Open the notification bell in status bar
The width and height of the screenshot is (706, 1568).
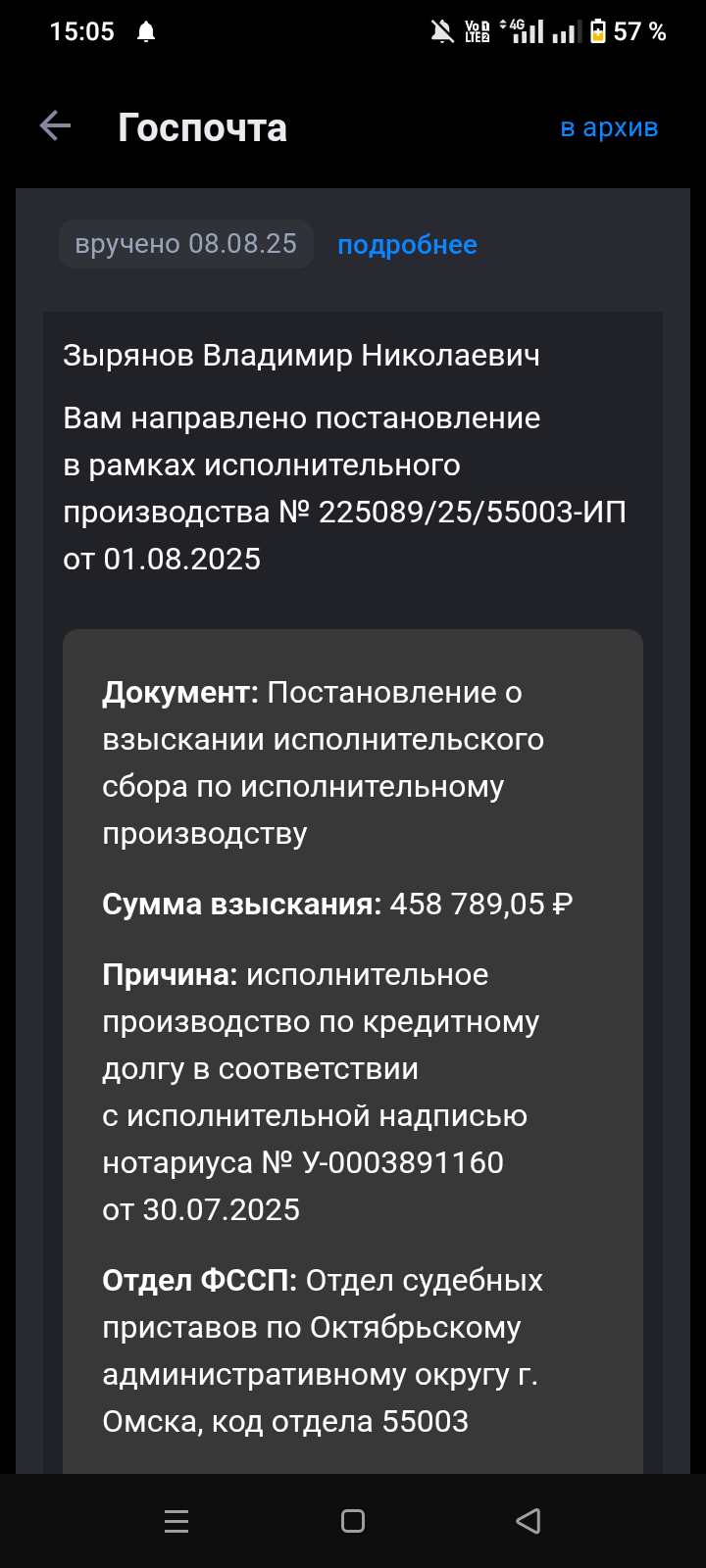pyautogui.click(x=143, y=30)
